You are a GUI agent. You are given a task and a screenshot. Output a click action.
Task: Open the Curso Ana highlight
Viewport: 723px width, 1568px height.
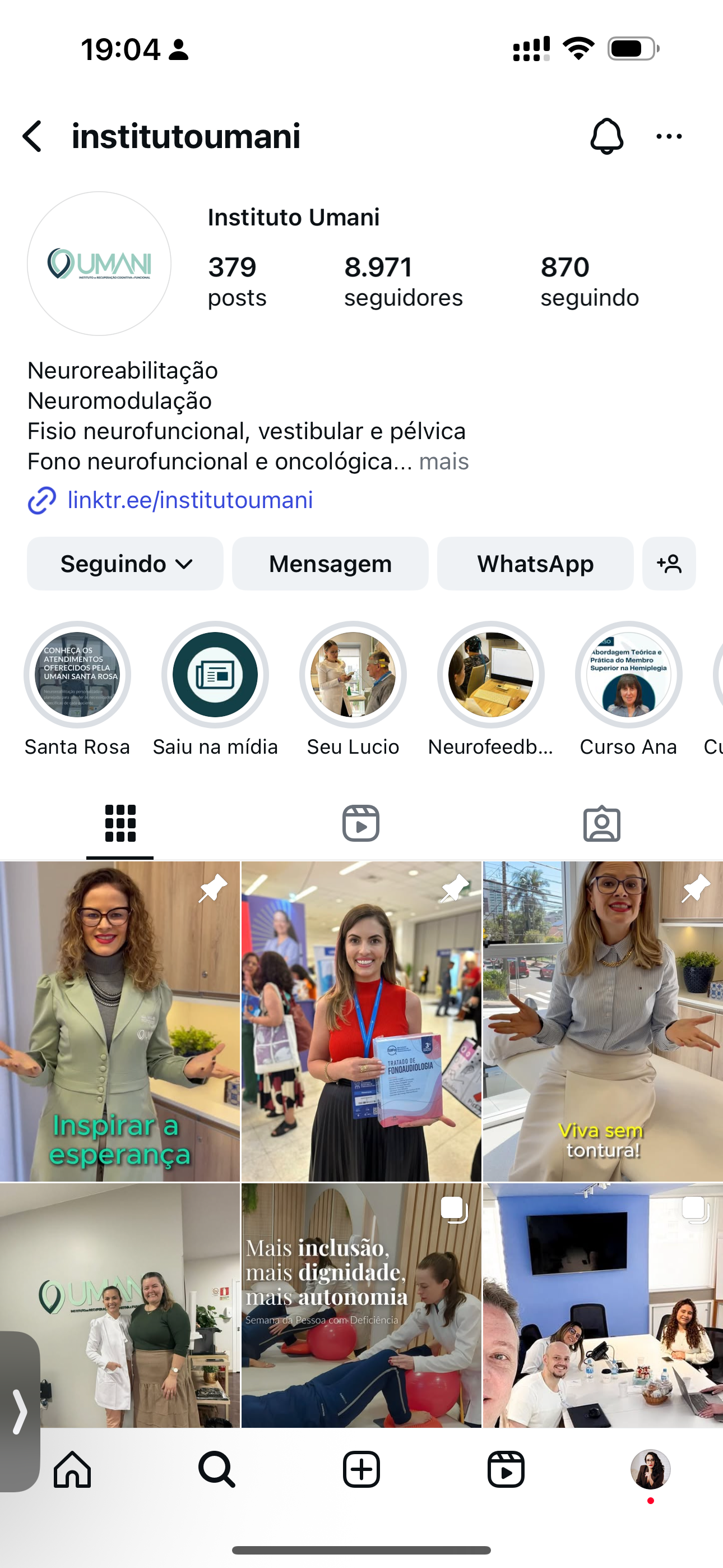point(628,675)
